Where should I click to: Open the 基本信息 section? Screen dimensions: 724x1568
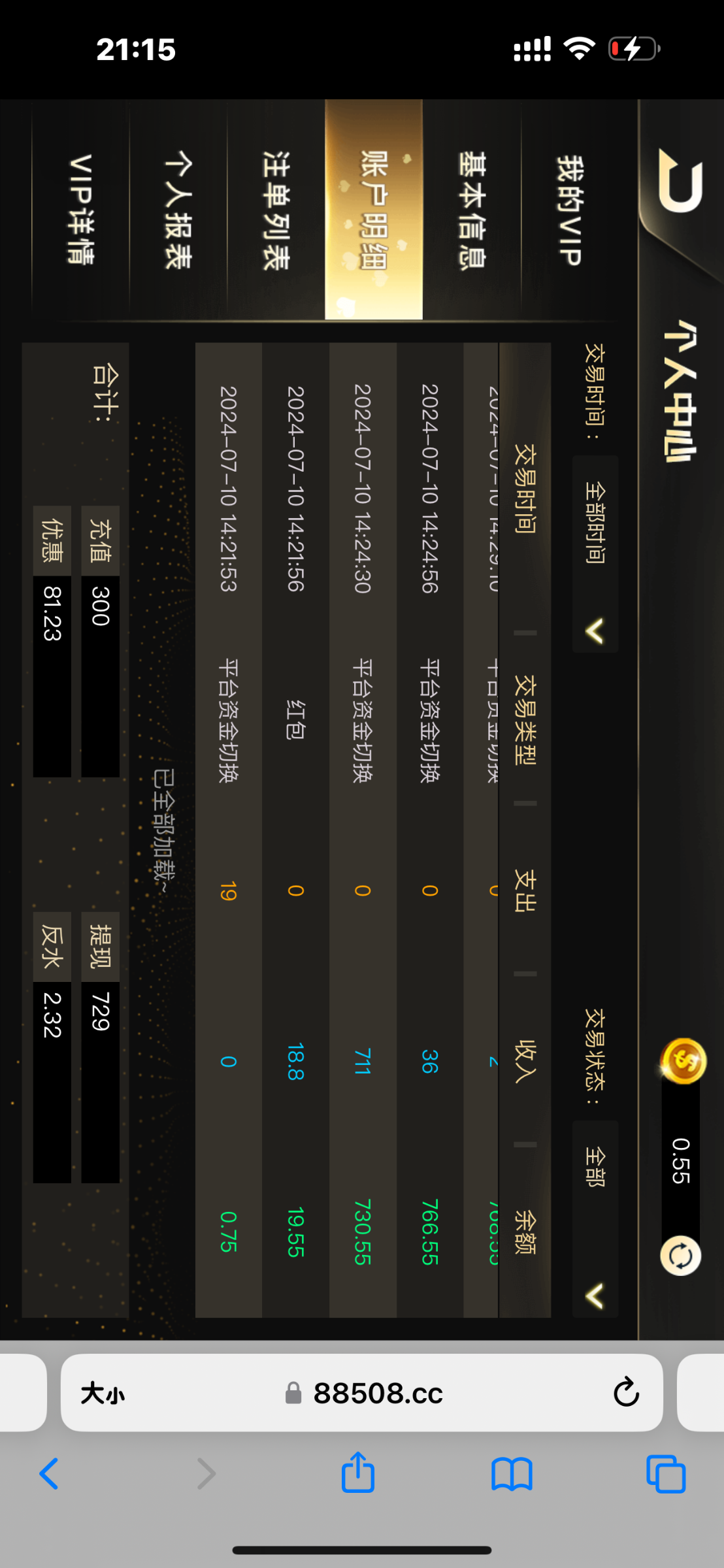[x=472, y=210]
